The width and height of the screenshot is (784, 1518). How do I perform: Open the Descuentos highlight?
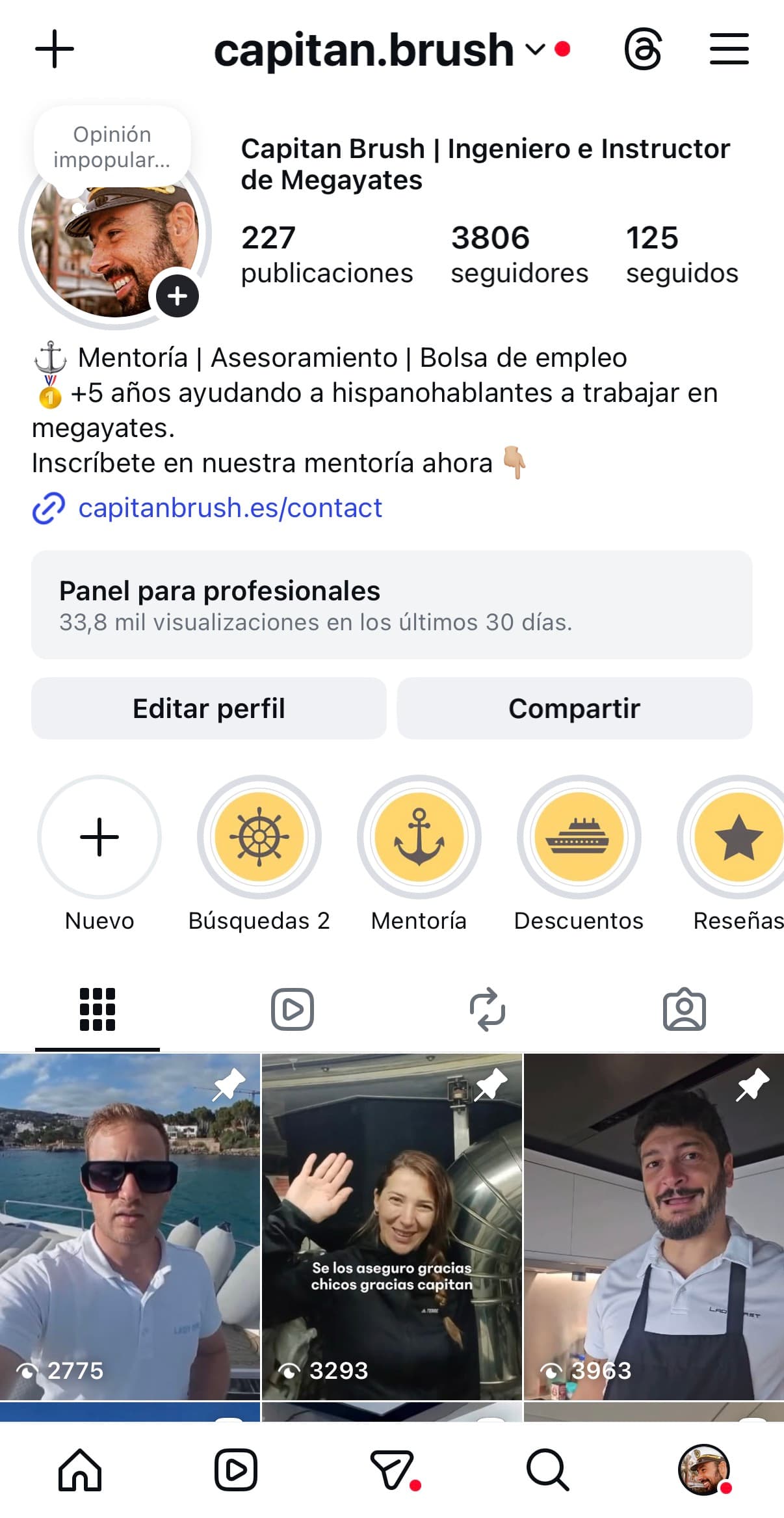[x=579, y=836]
